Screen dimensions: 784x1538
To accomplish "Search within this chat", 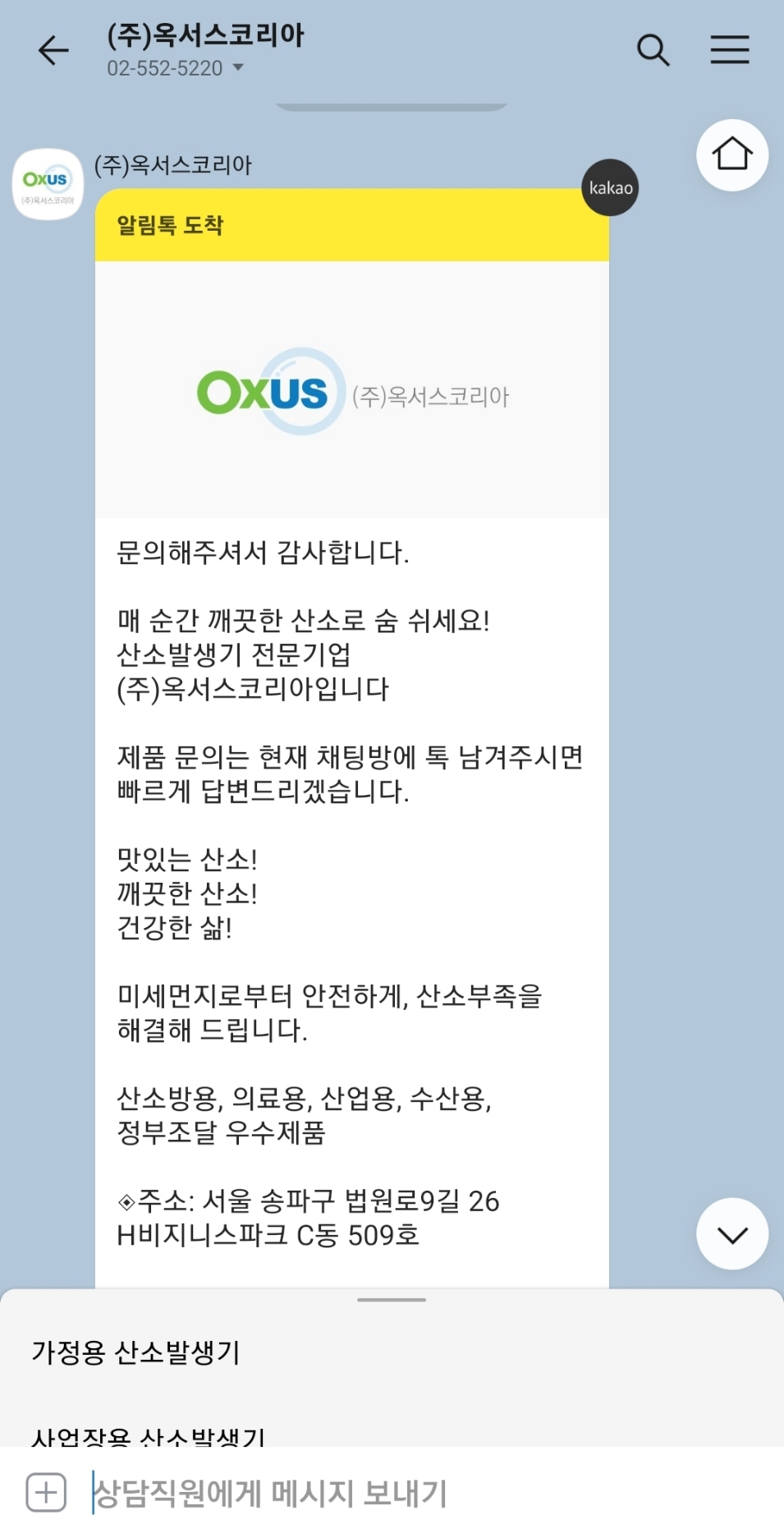I will [653, 50].
